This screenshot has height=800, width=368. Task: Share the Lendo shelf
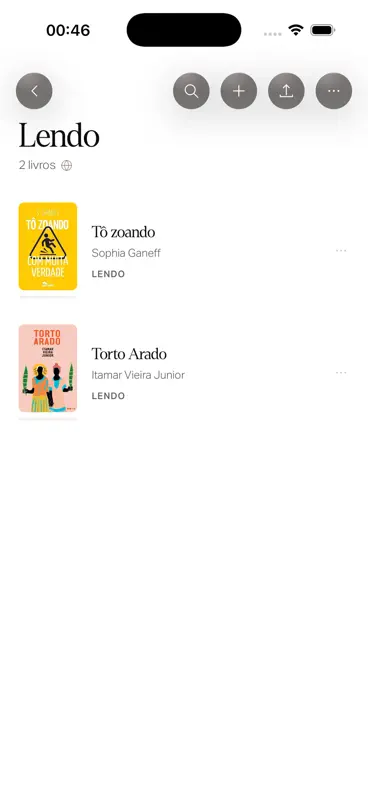[x=286, y=91]
